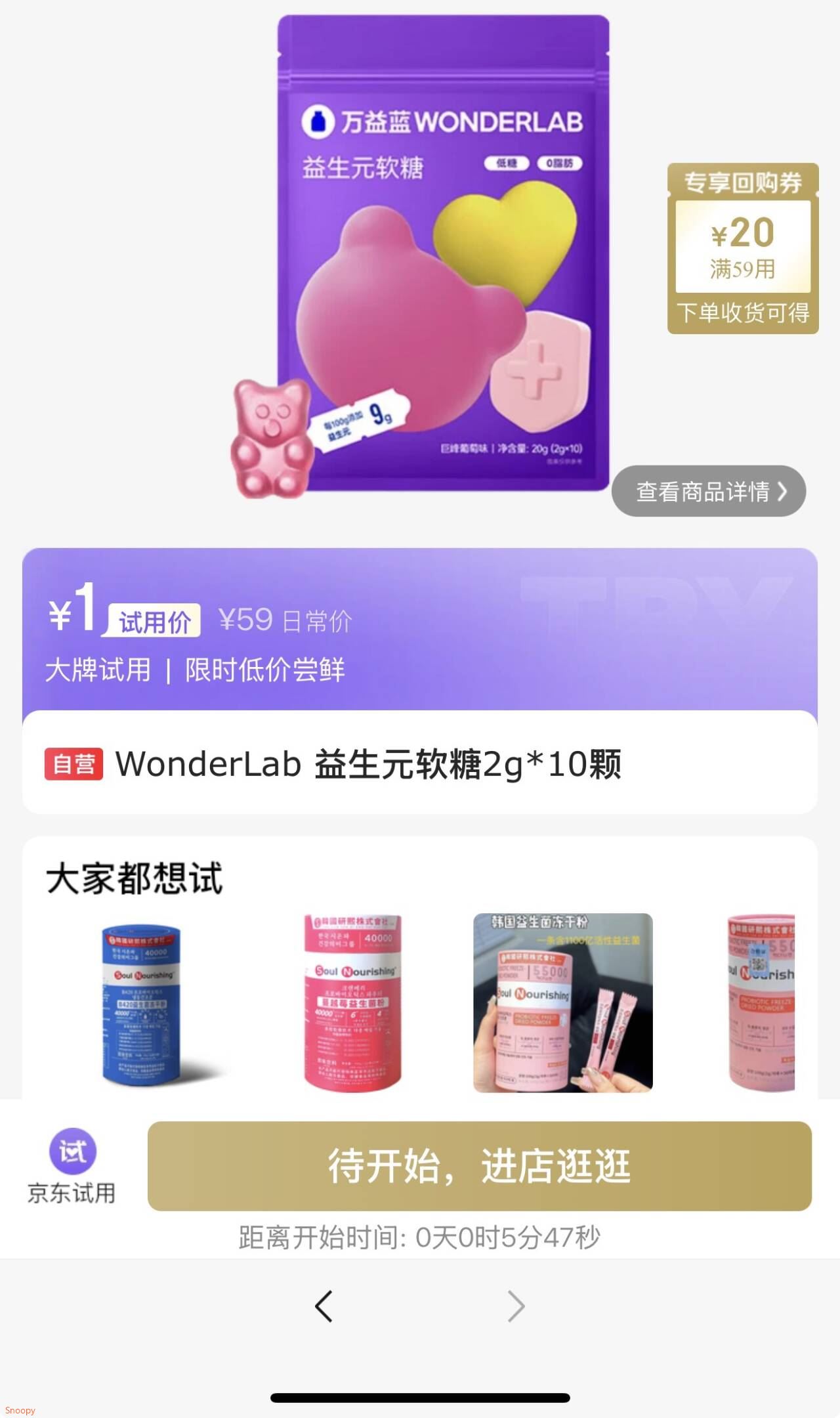Open the 韩国益生菌冻干粉 product tile
Image resolution: width=840 pixels, height=1418 pixels.
[563, 1003]
